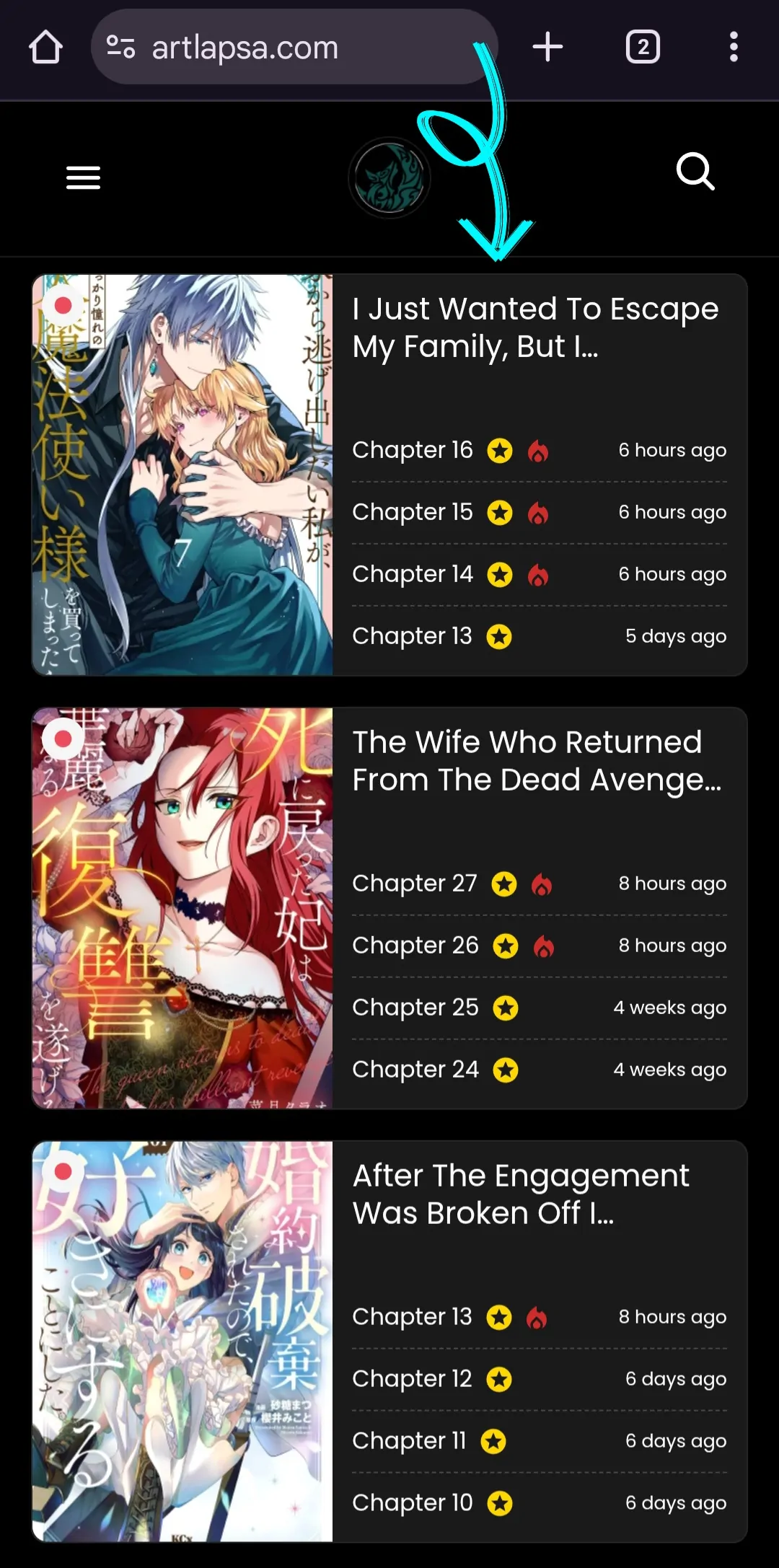Image resolution: width=779 pixels, height=1568 pixels.
Task: Read Chapter 14 posted 6 hours ago
Action: (x=412, y=574)
